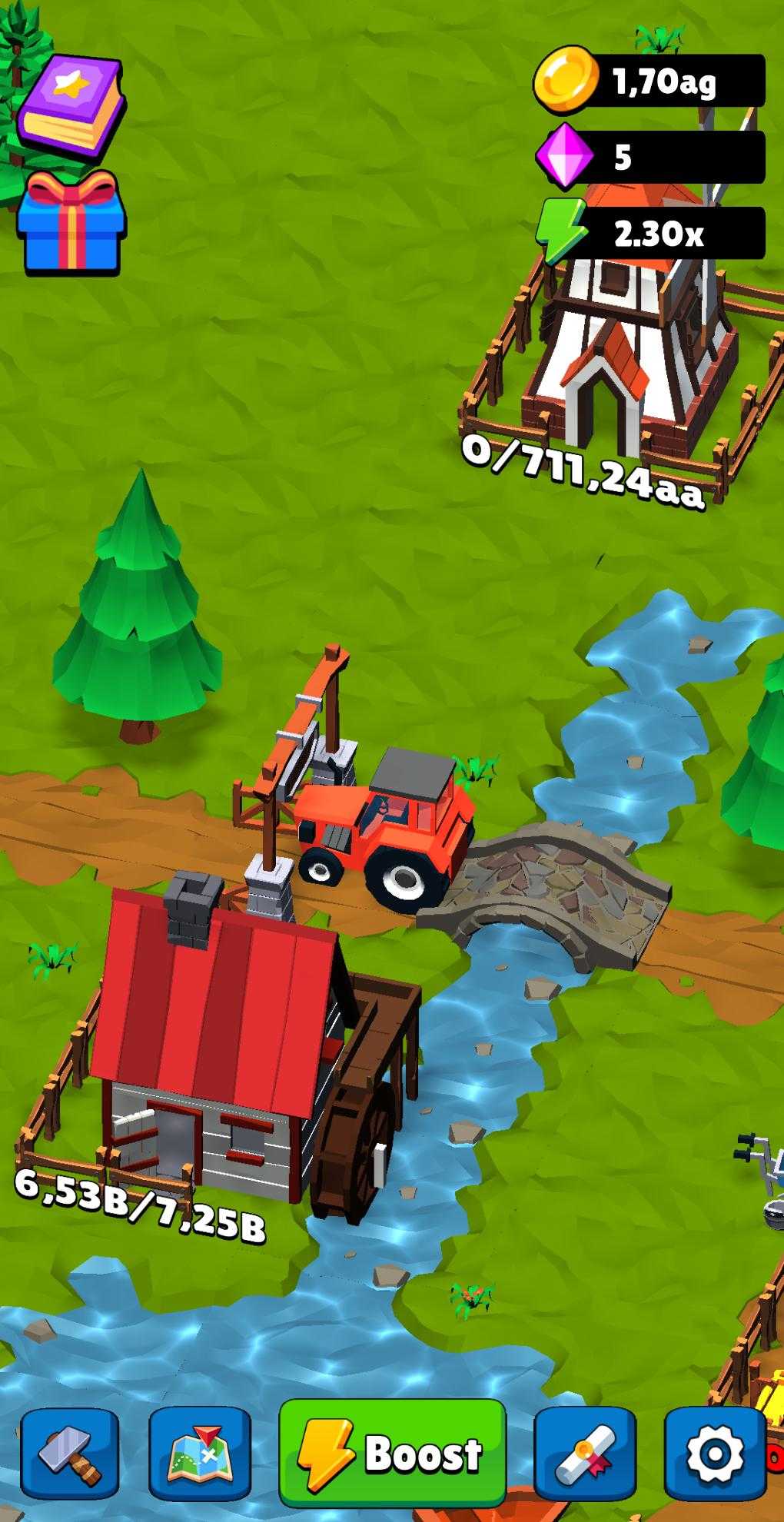Tap the green Boost button
Viewport: 784px width, 1522px height.
(x=392, y=1453)
